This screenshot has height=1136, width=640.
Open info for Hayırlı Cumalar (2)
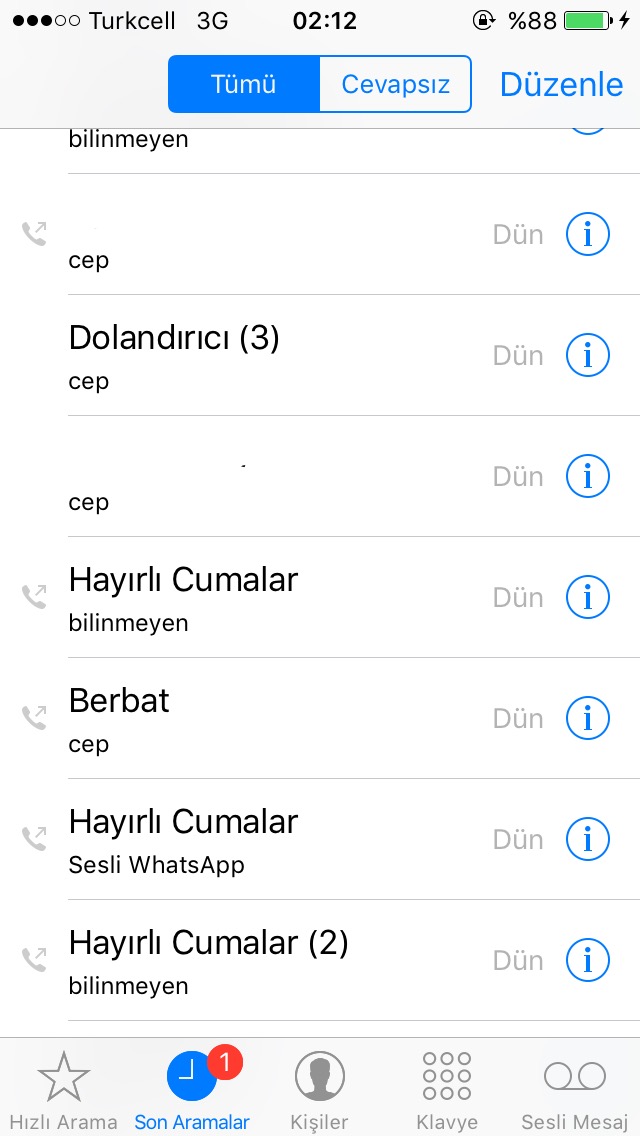[x=588, y=960]
